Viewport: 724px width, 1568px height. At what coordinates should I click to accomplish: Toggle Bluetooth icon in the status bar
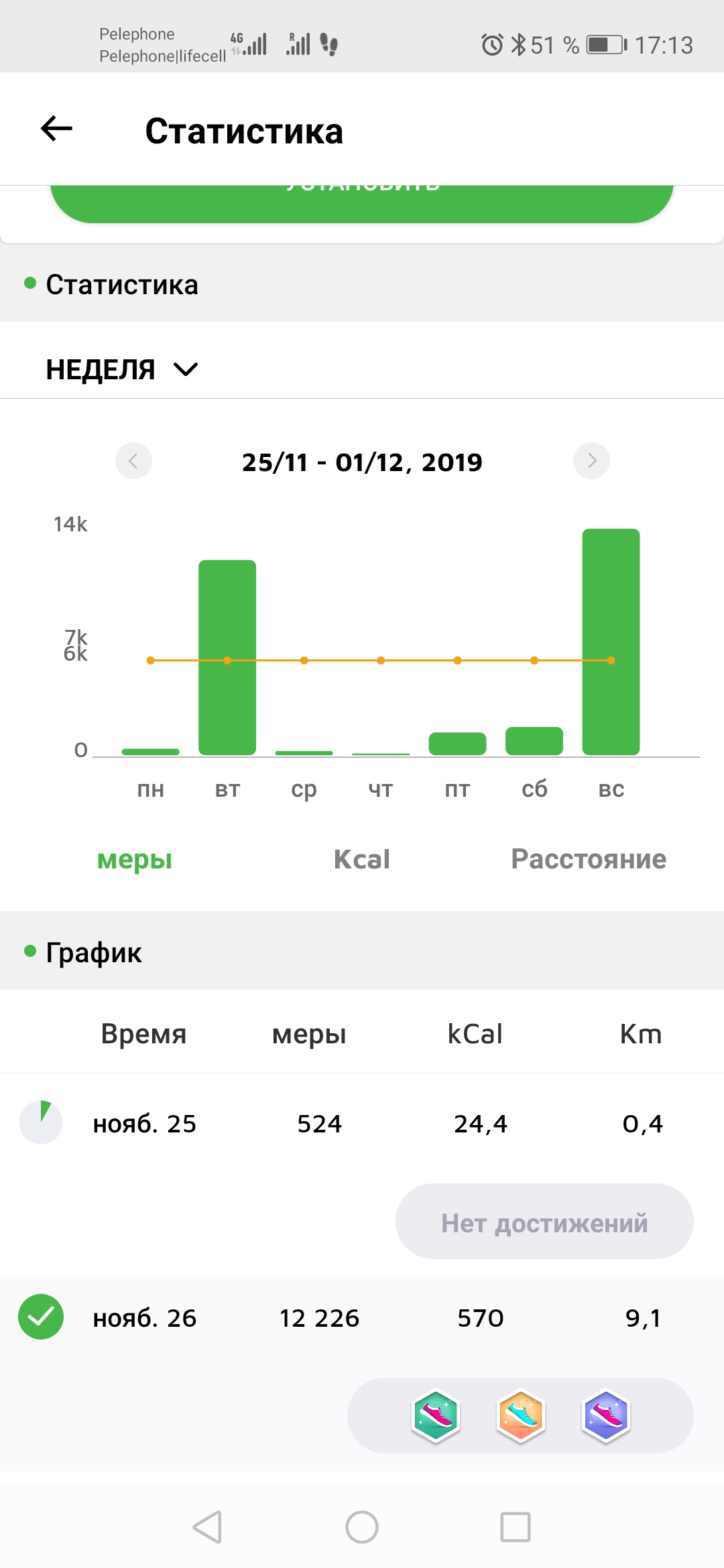tap(517, 44)
